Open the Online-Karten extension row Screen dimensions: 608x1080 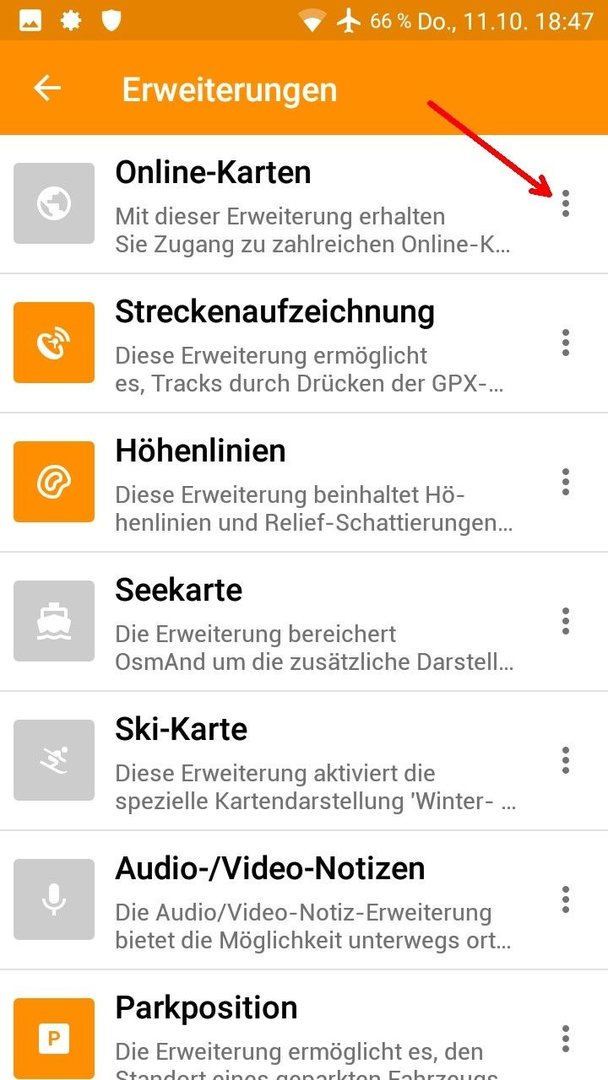[304, 205]
